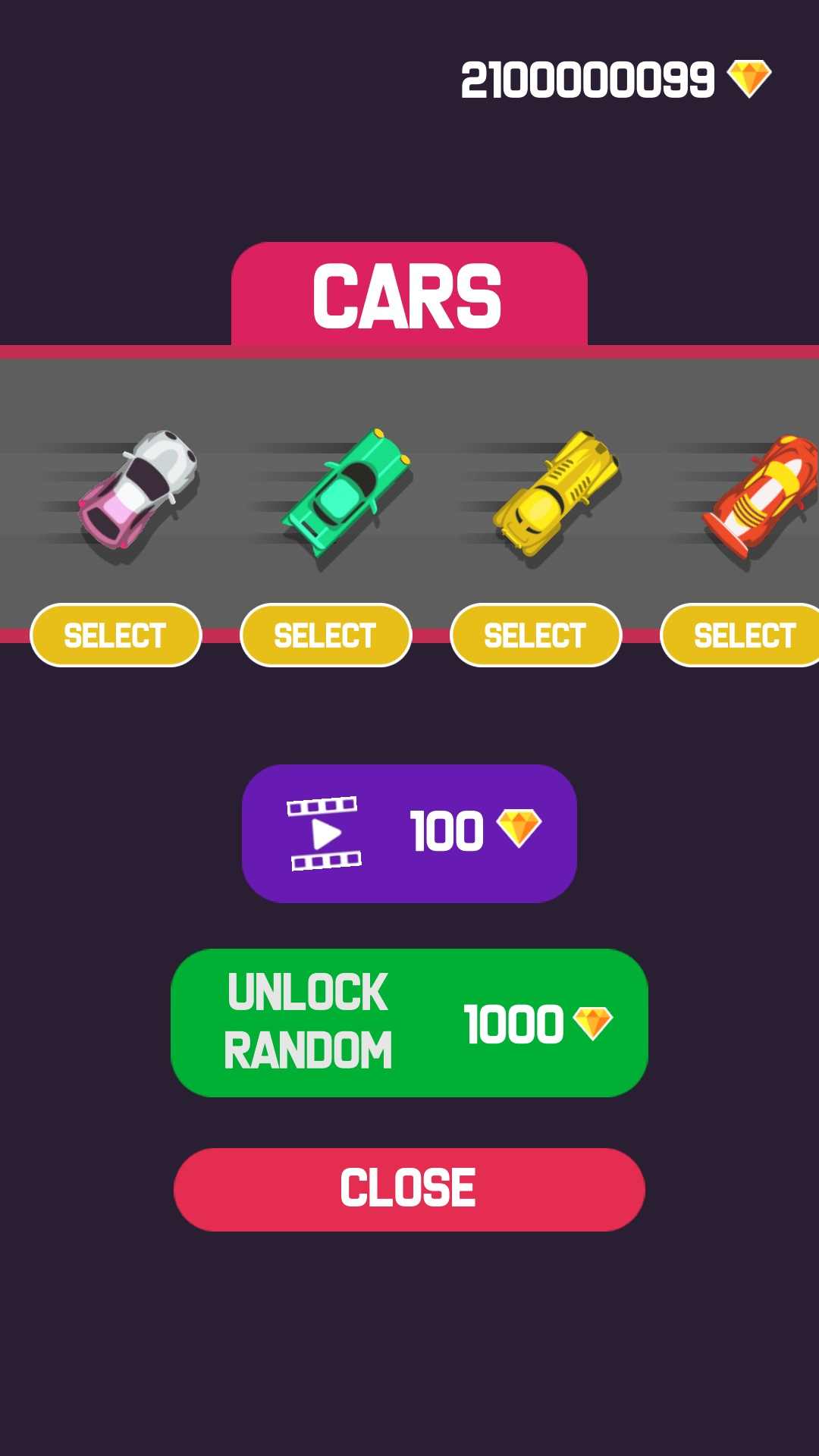Image resolution: width=819 pixels, height=1456 pixels.
Task: Watch video ad for 100 gems
Action: click(409, 833)
